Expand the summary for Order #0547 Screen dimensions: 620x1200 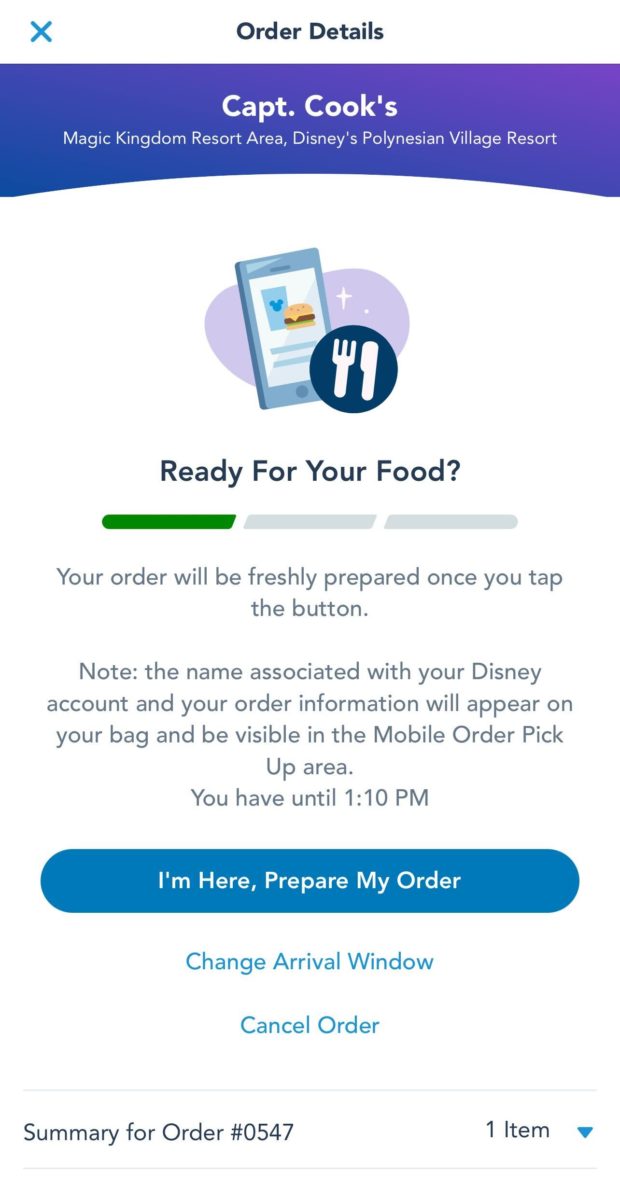585,1132
